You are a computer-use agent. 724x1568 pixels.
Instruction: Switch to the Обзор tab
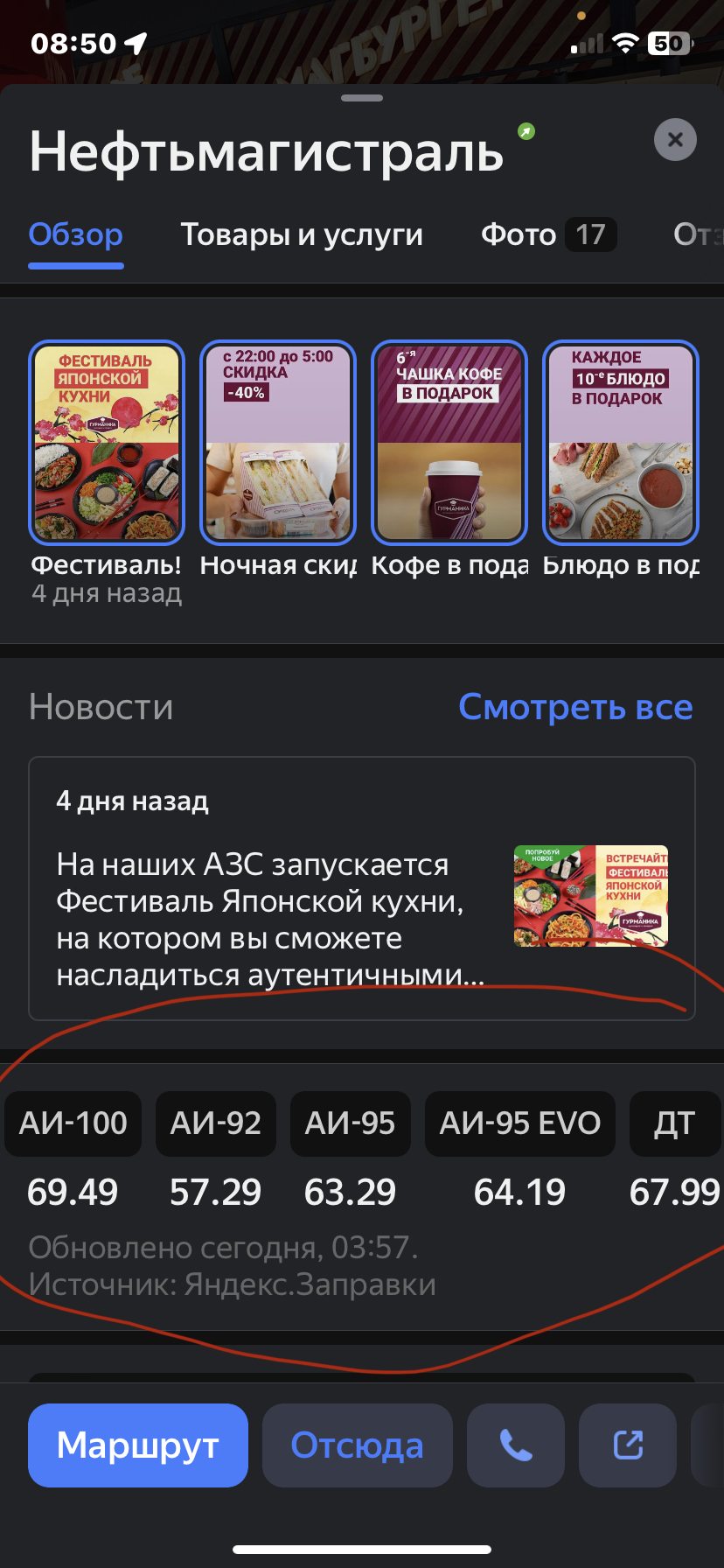point(76,234)
